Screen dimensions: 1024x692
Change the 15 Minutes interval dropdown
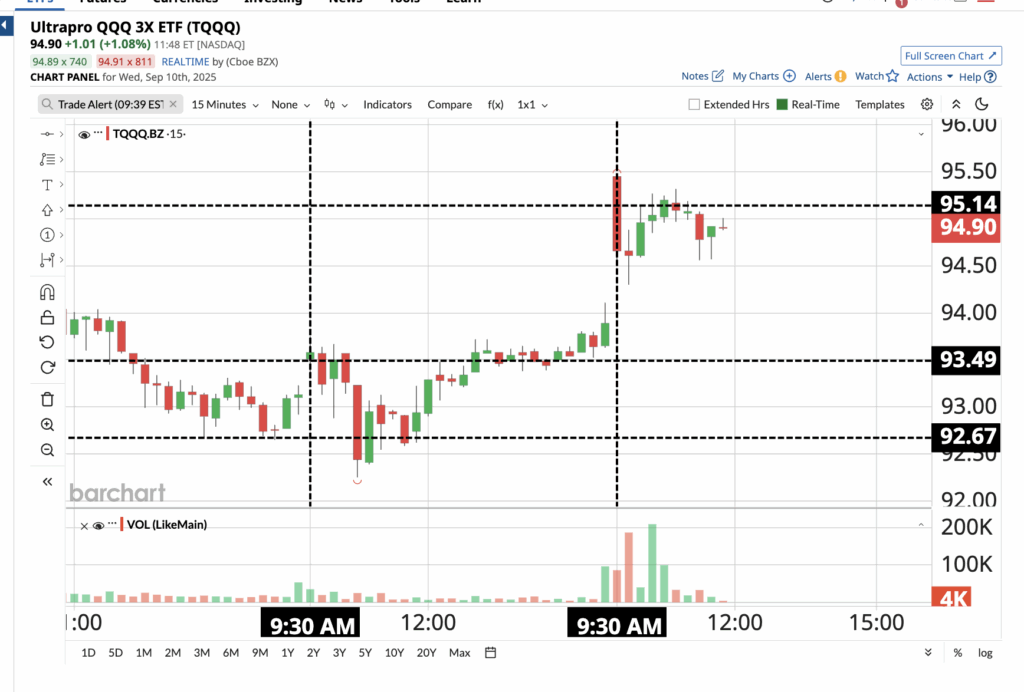coord(225,104)
